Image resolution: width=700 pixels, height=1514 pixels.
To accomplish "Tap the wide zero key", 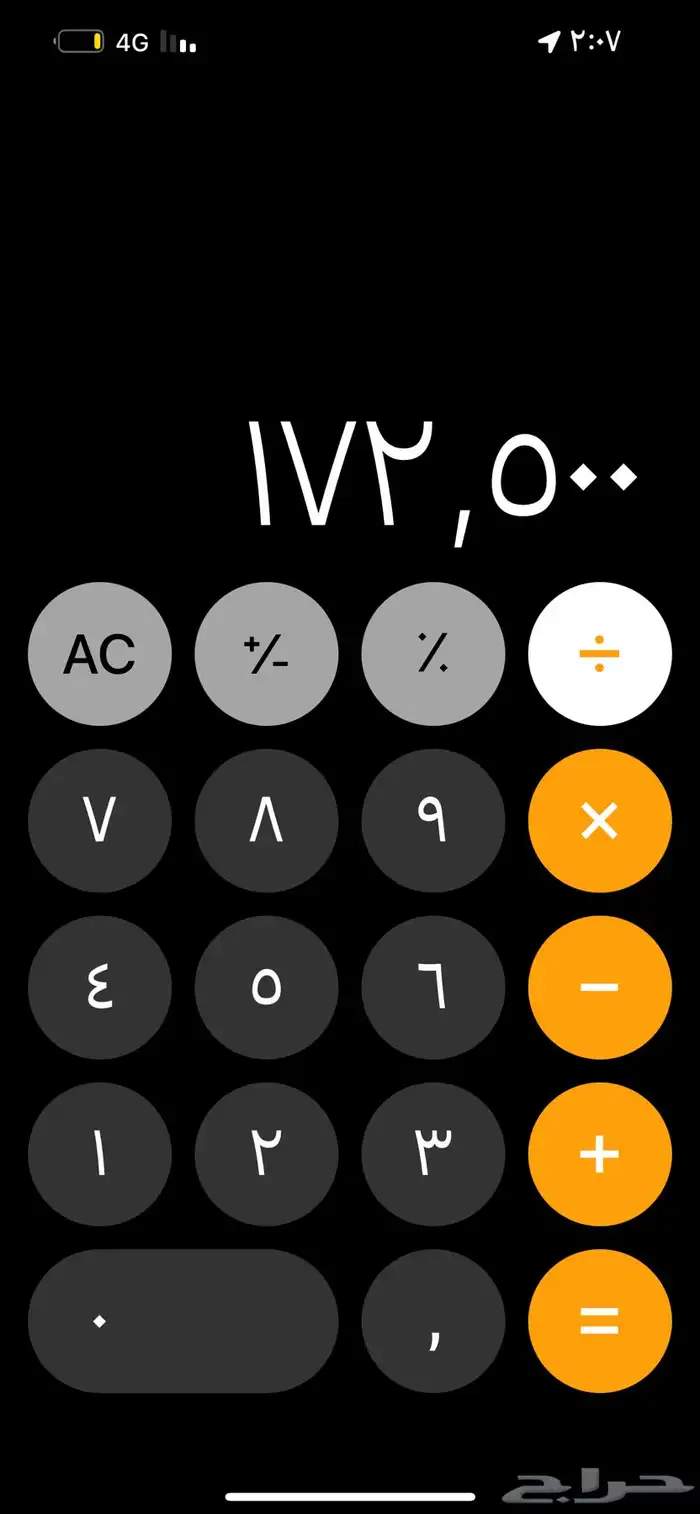I will [183, 1320].
